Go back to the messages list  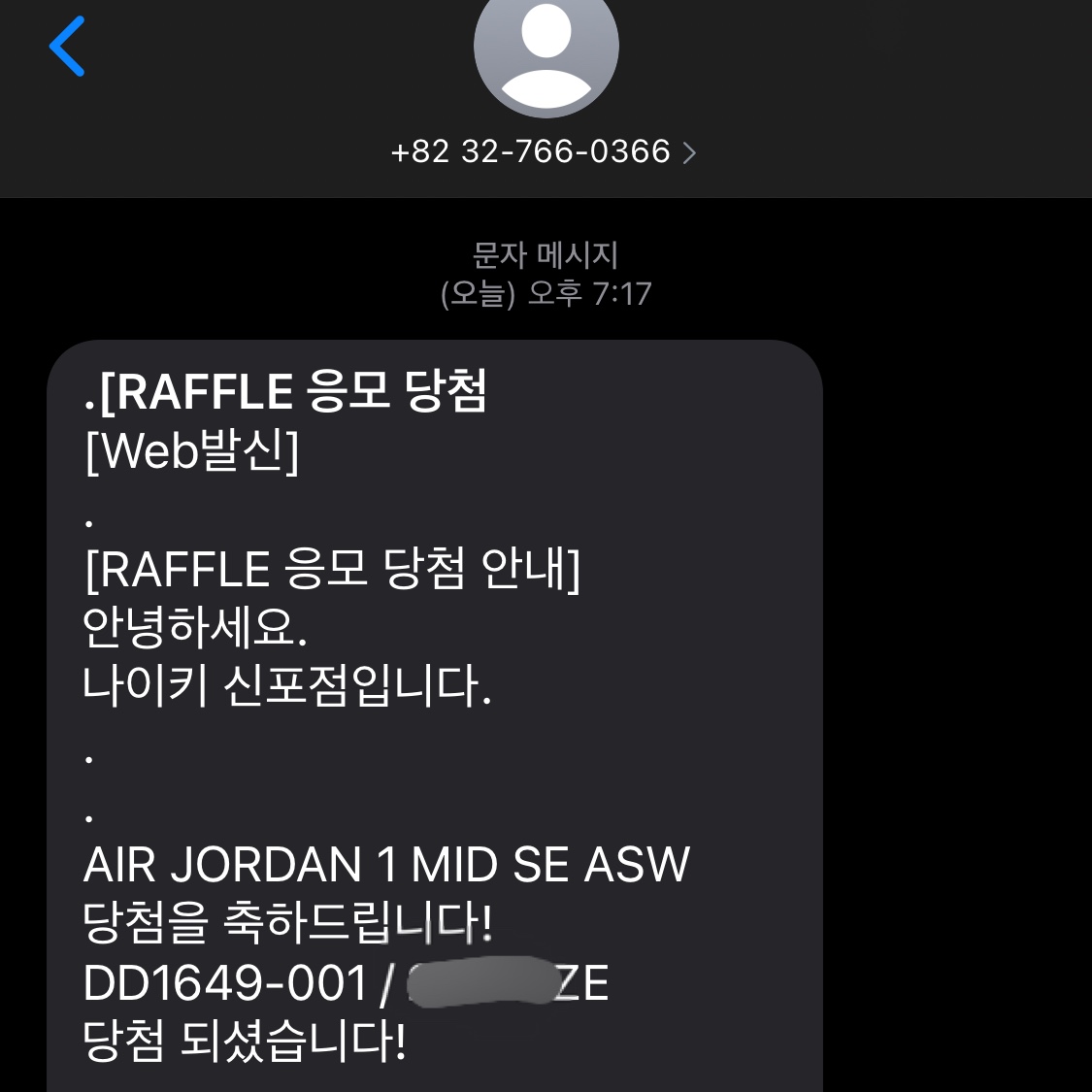click(67, 47)
